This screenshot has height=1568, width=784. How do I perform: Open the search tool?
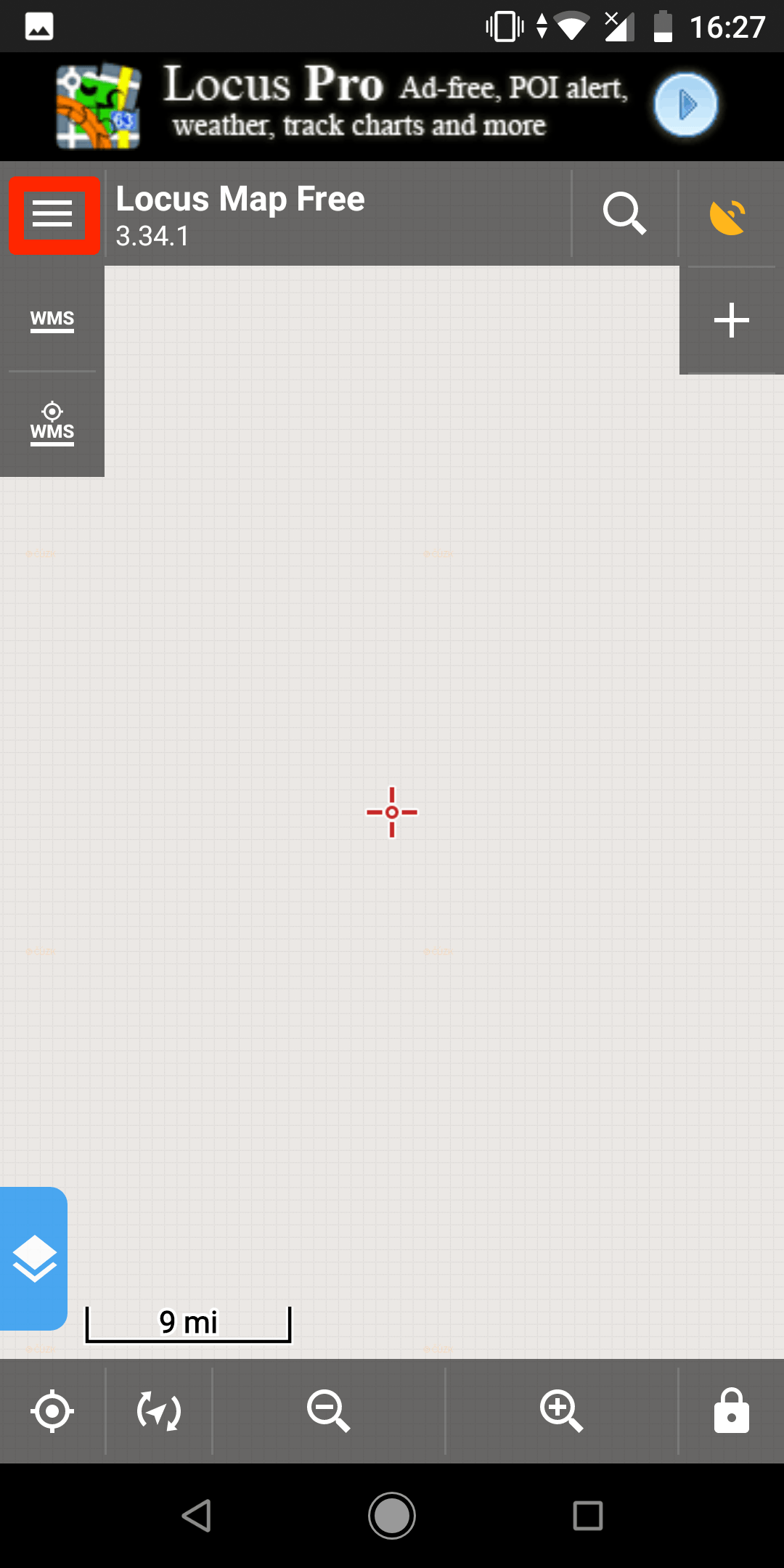click(624, 214)
